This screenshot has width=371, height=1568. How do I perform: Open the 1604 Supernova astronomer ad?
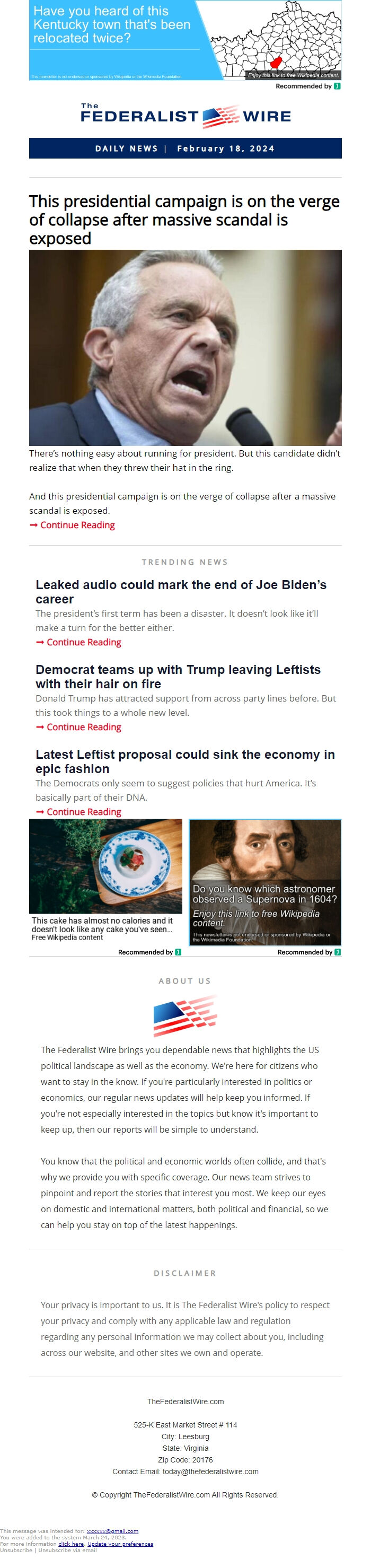[x=264, y=882]
